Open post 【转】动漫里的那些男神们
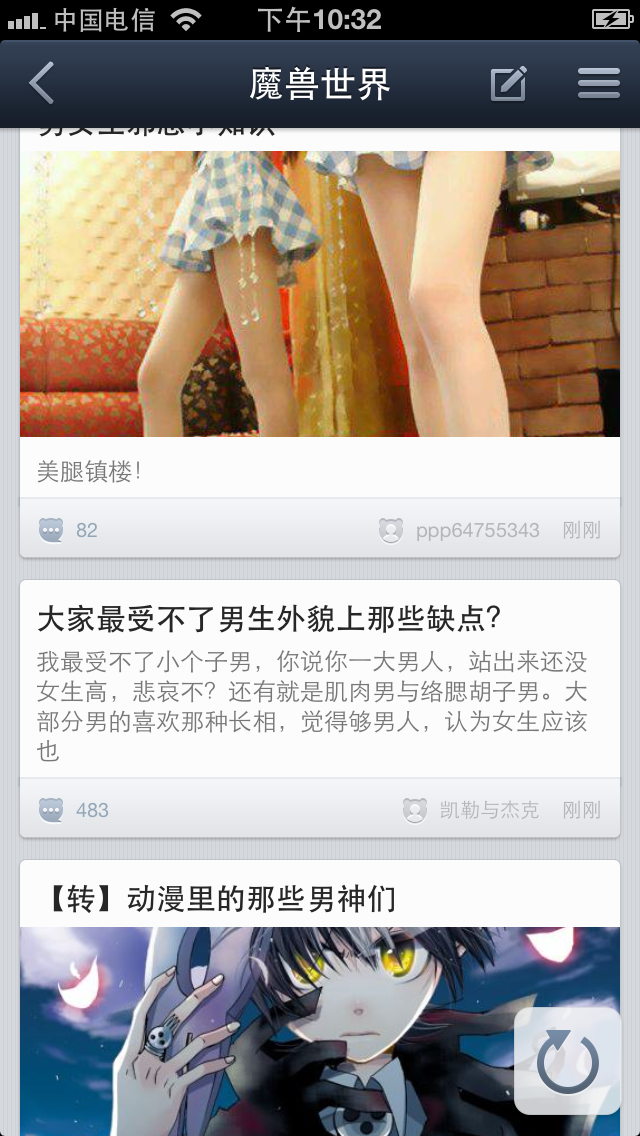The image size is (640, 1136). point(218,899)
